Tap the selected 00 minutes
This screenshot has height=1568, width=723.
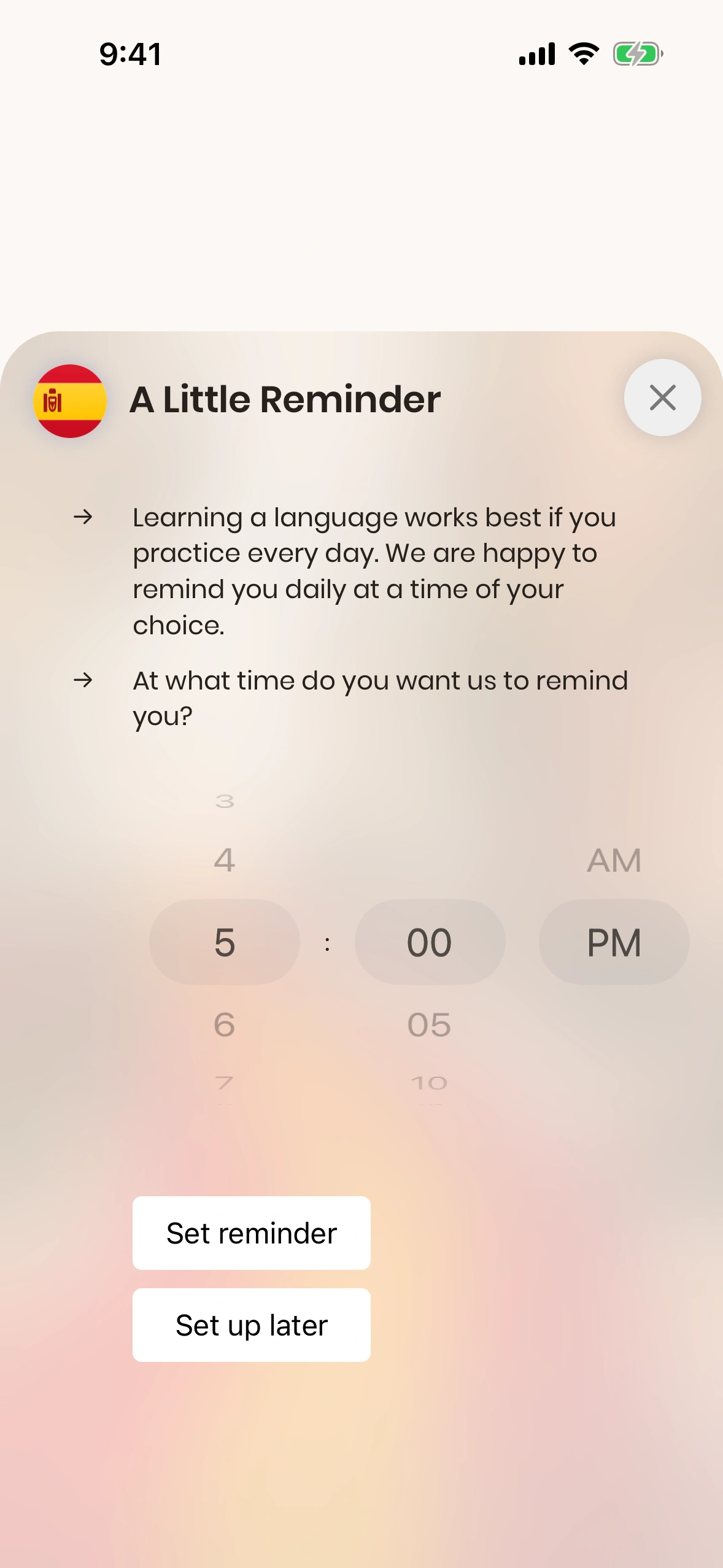coord(430,942)
